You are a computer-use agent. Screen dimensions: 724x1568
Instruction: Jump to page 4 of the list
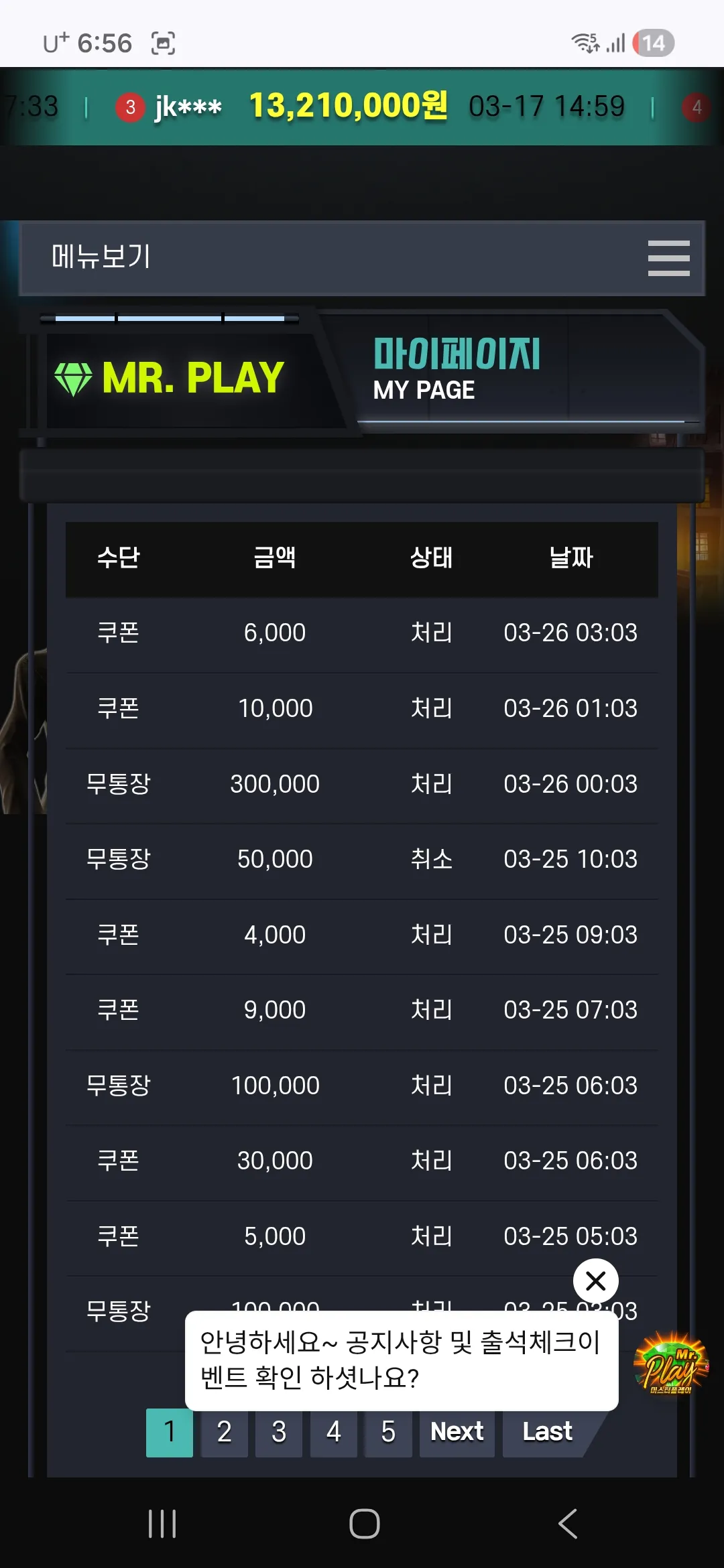coord(333,1433)
